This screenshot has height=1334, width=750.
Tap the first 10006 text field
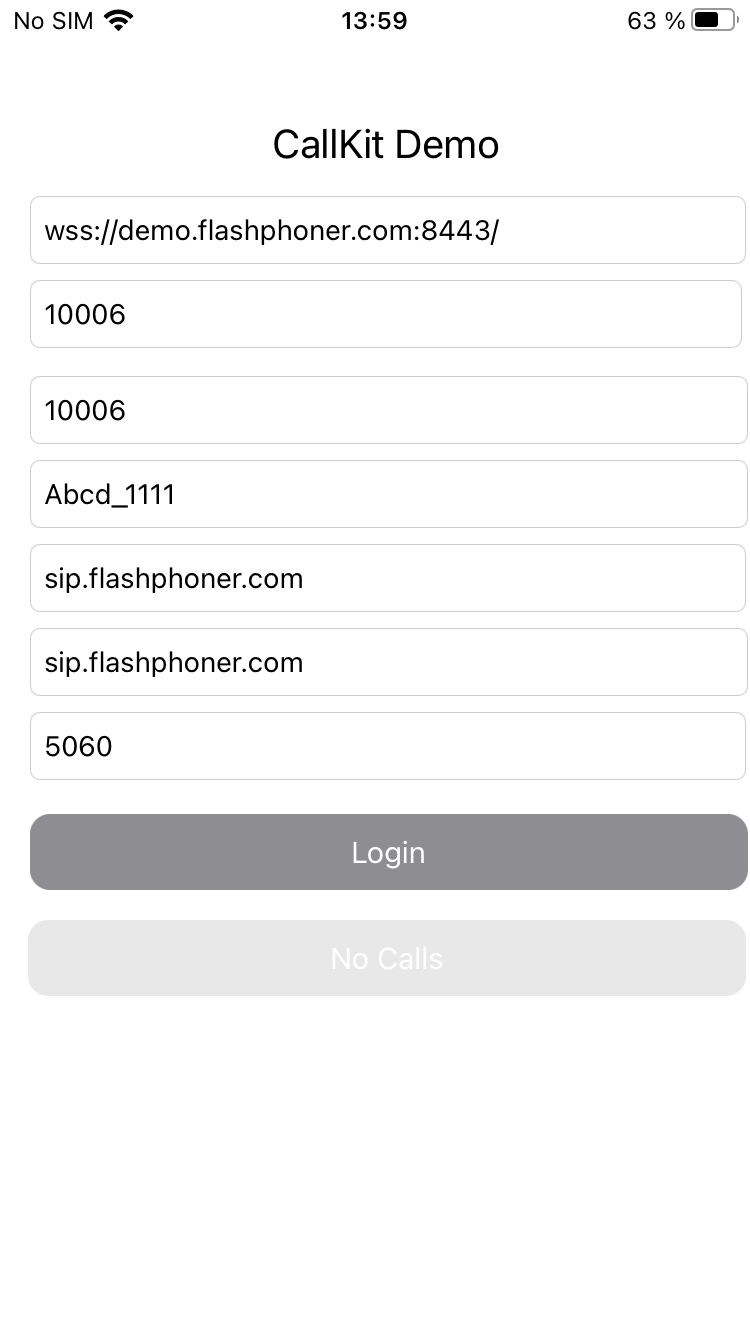[x=387, y=314]
